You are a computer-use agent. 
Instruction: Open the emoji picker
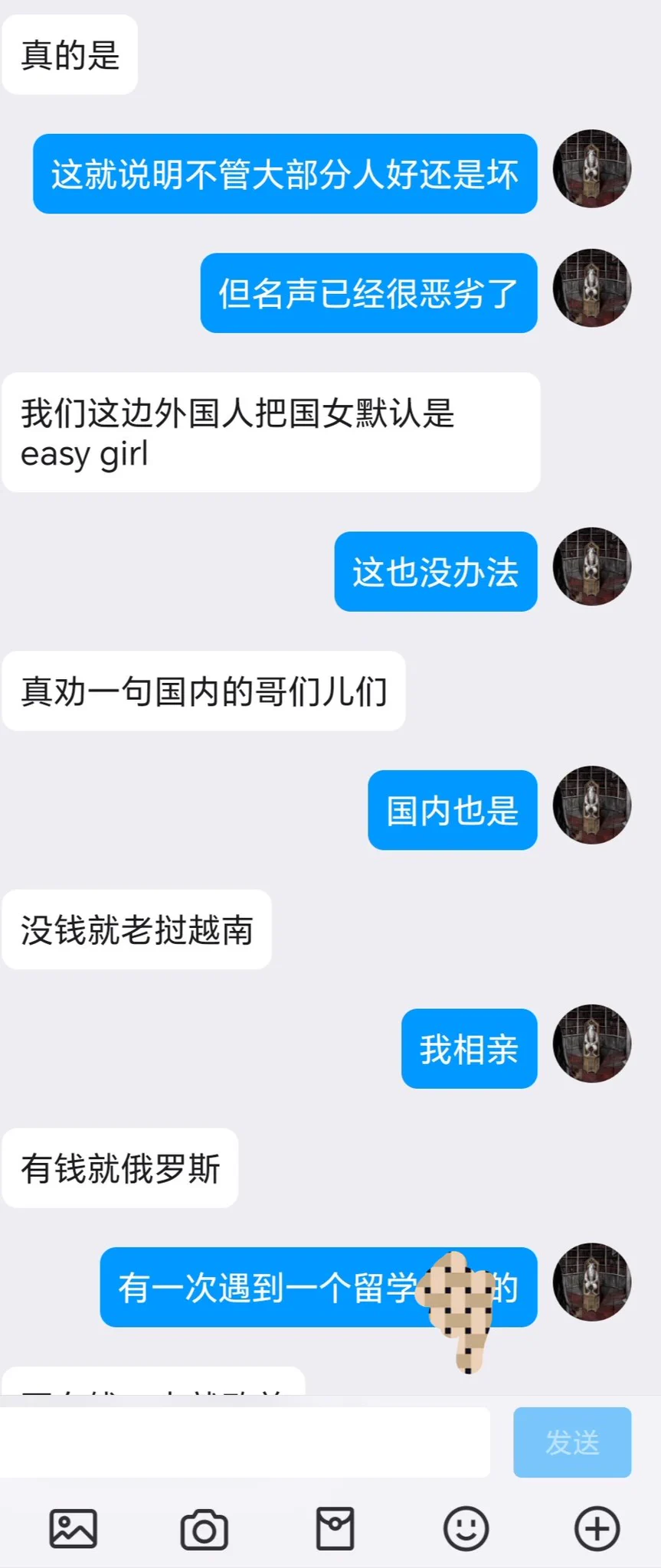(466, 1529)
